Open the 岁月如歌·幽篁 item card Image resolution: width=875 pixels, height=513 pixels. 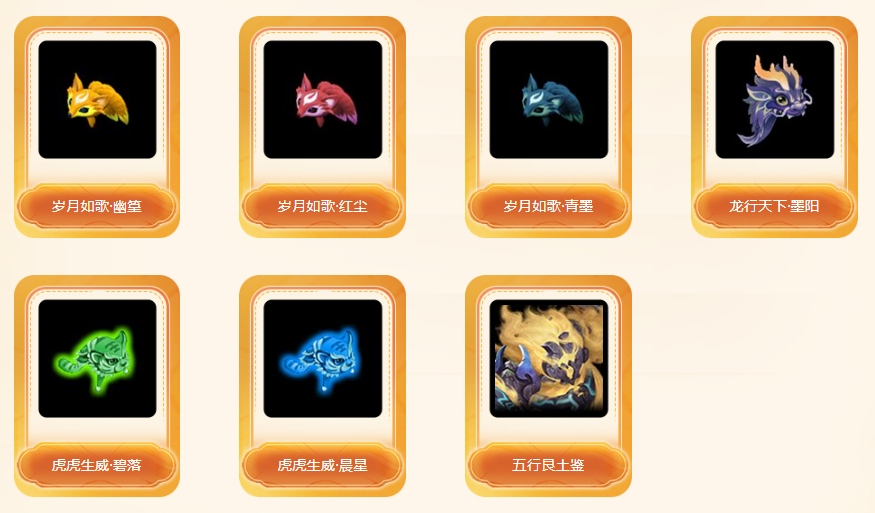click(97, 100)
